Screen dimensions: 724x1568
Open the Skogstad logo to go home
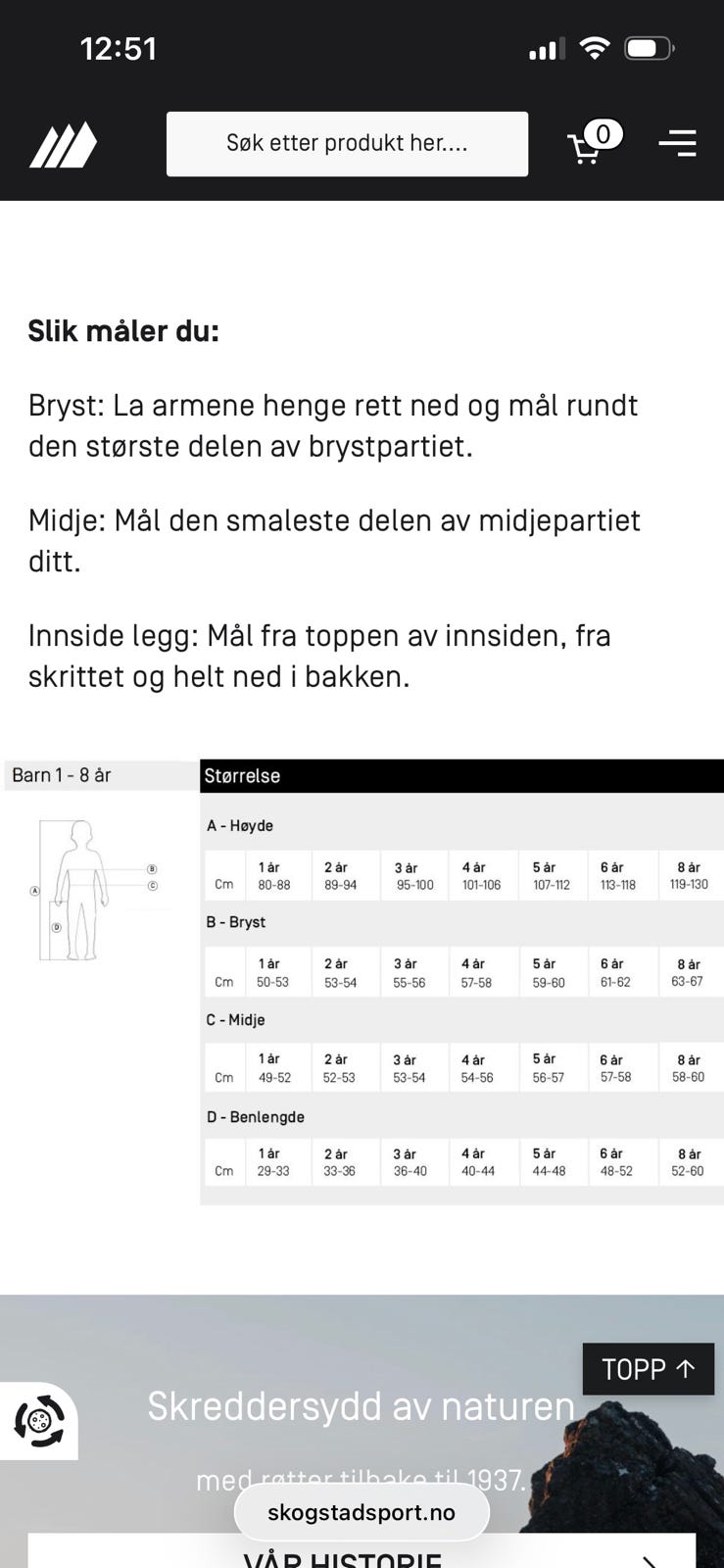(63, 143)
